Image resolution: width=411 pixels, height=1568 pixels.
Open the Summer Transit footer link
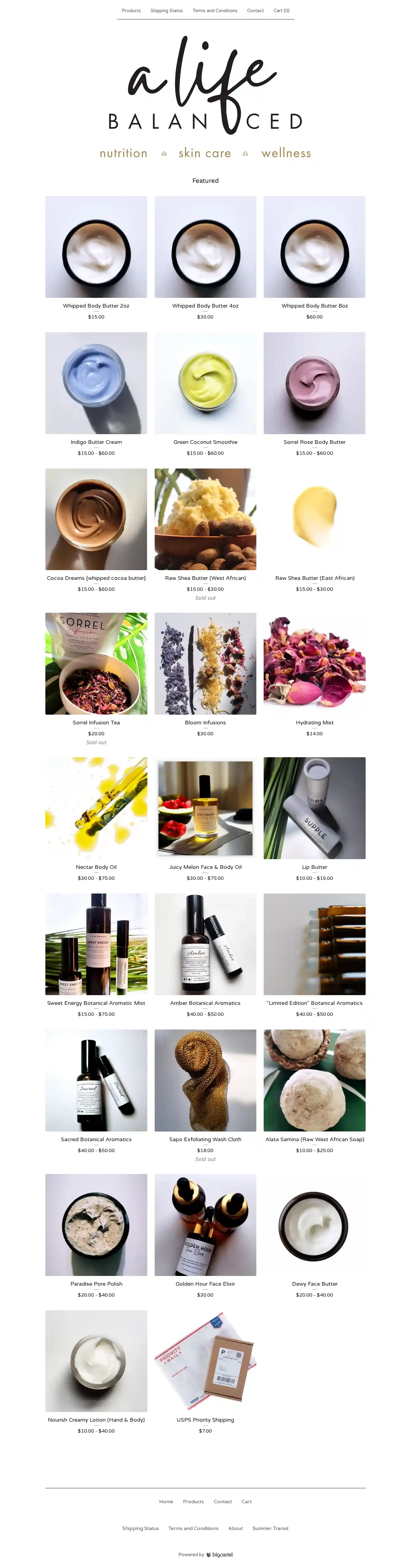tap(270, 1528)
